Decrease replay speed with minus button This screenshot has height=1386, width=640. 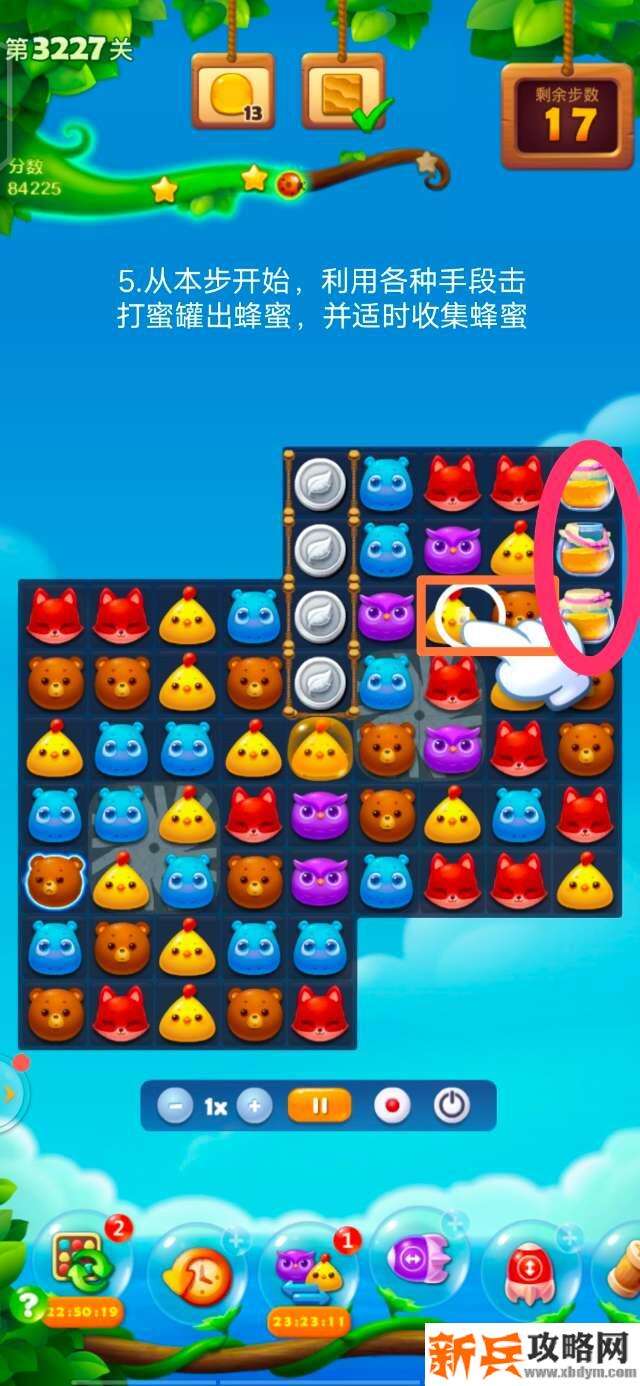click(176, 1106)
